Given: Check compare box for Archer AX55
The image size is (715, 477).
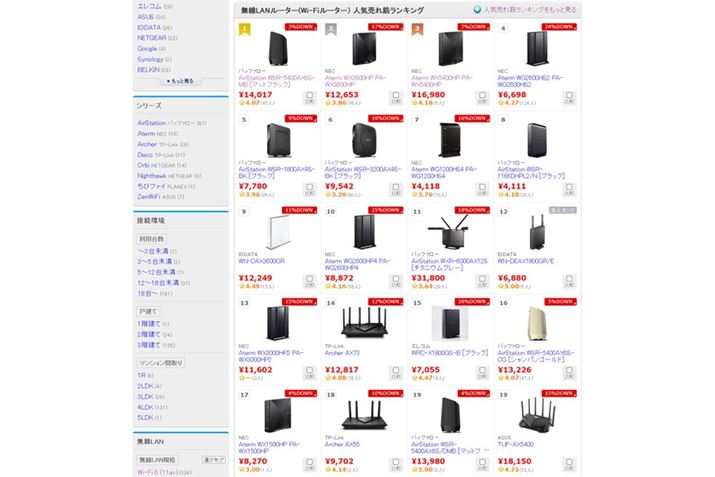Looking at the screenshot, I should (395, 461).
